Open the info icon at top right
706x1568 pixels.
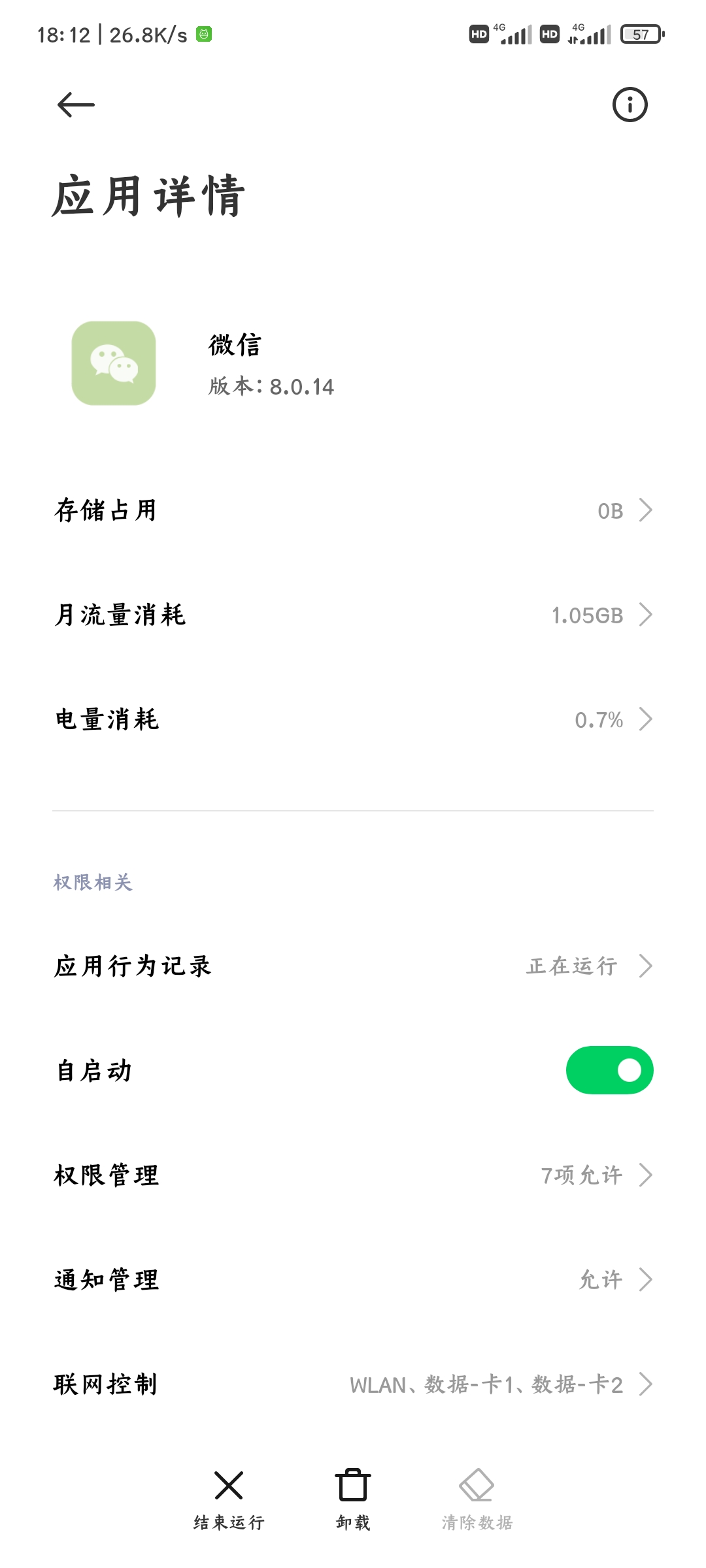click(x=630, y=105)
